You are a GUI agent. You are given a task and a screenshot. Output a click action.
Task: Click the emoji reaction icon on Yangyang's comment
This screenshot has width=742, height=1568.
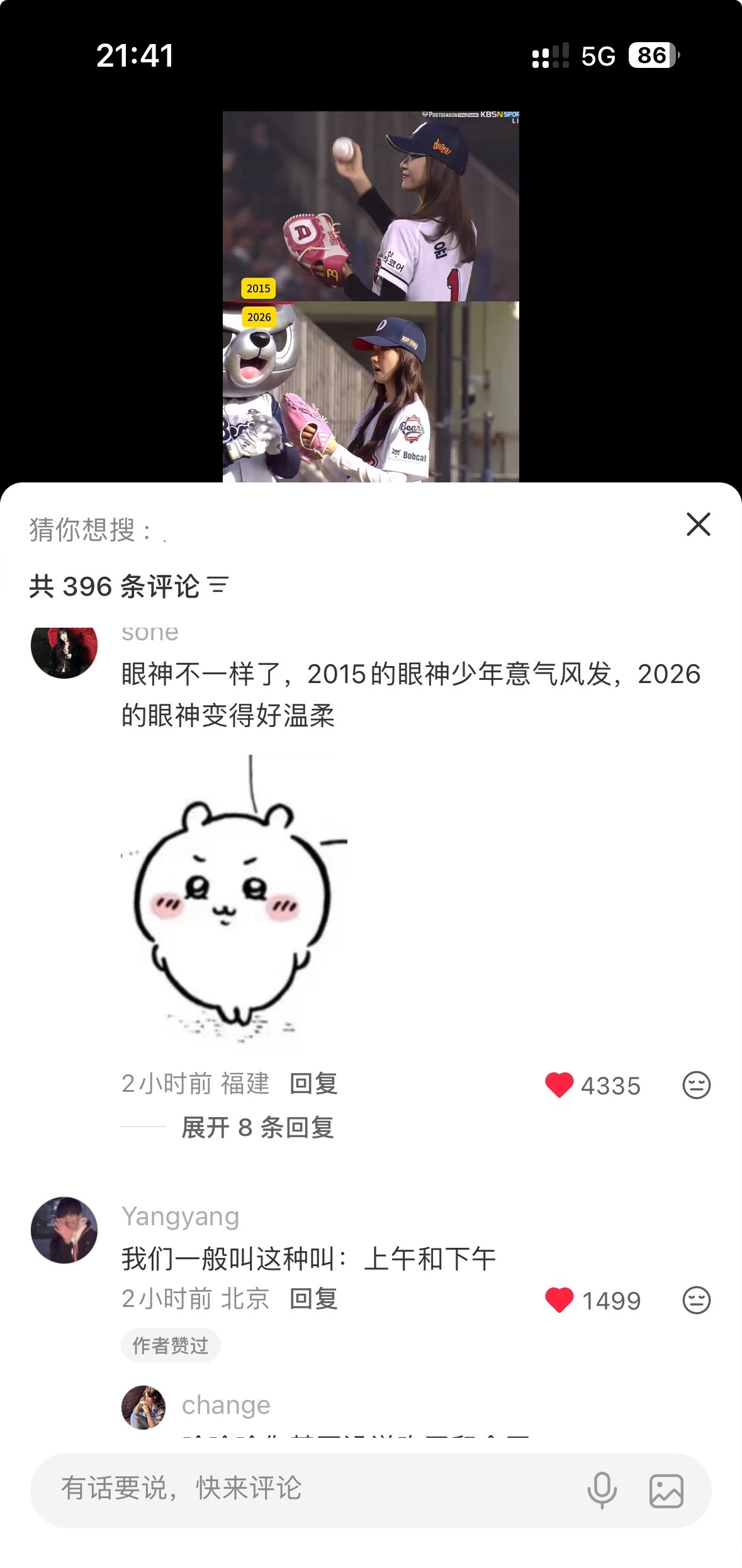(699, 1300)
